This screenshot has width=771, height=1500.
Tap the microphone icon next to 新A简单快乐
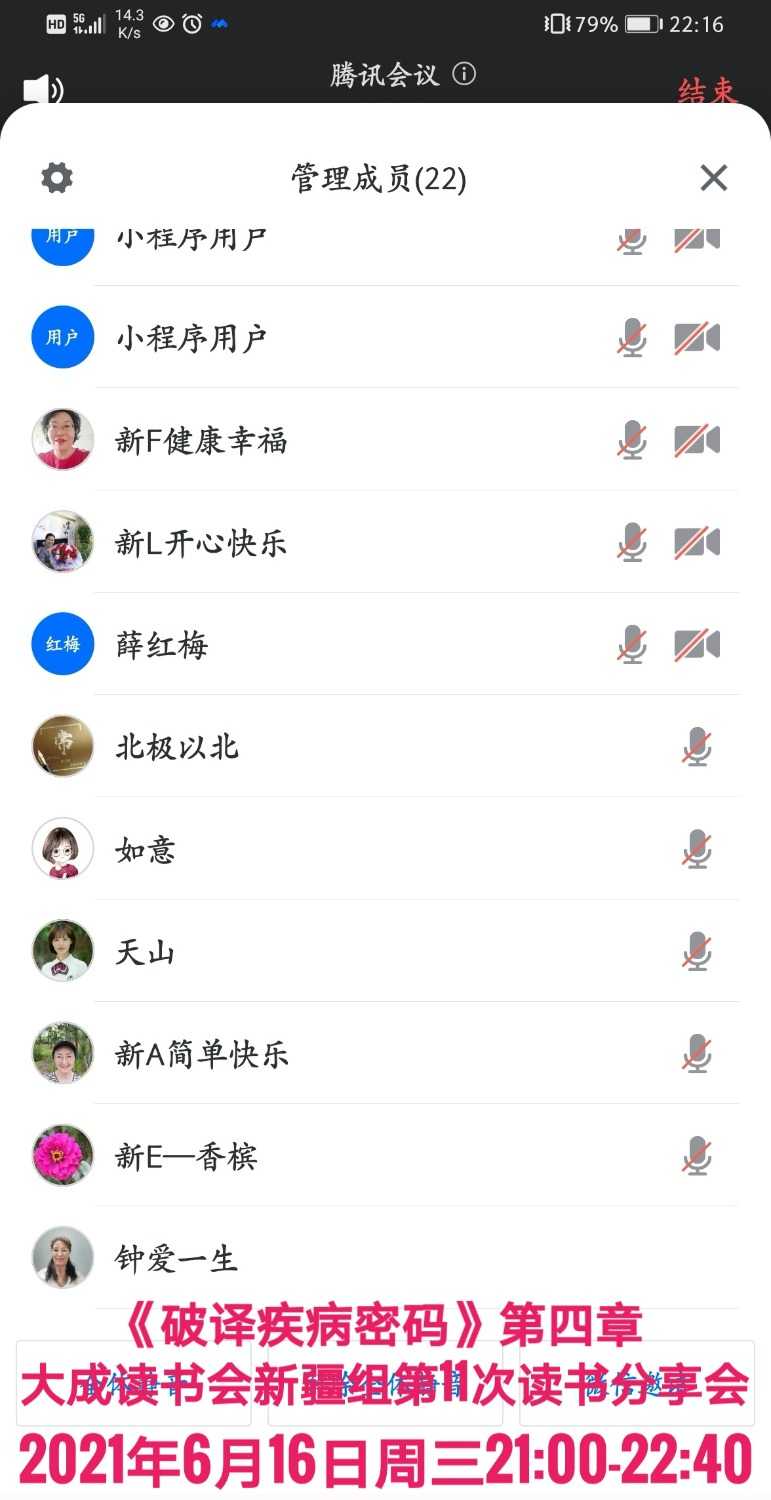click(697, 1053)
